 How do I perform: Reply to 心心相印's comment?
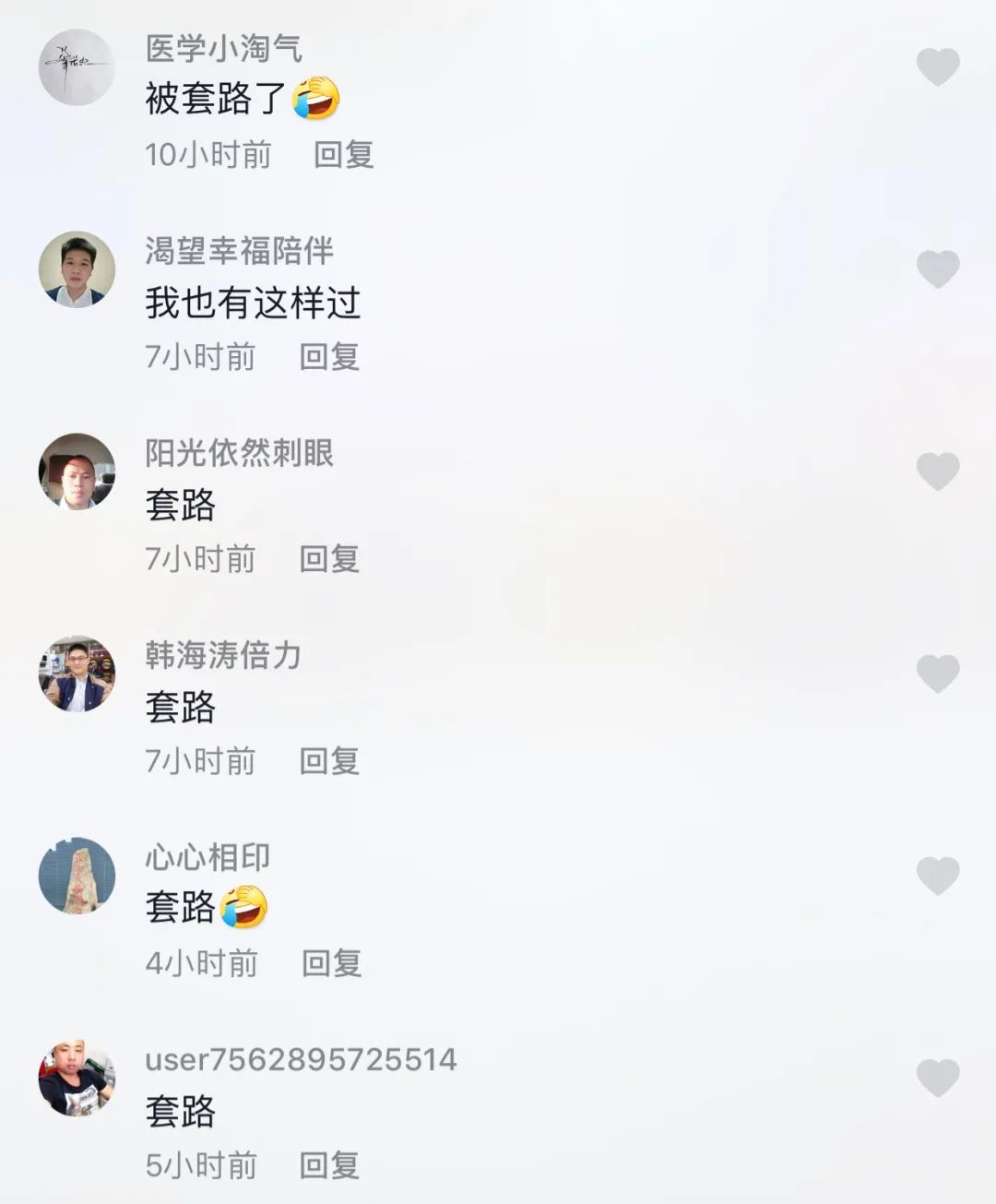click(x=331, y=963)
